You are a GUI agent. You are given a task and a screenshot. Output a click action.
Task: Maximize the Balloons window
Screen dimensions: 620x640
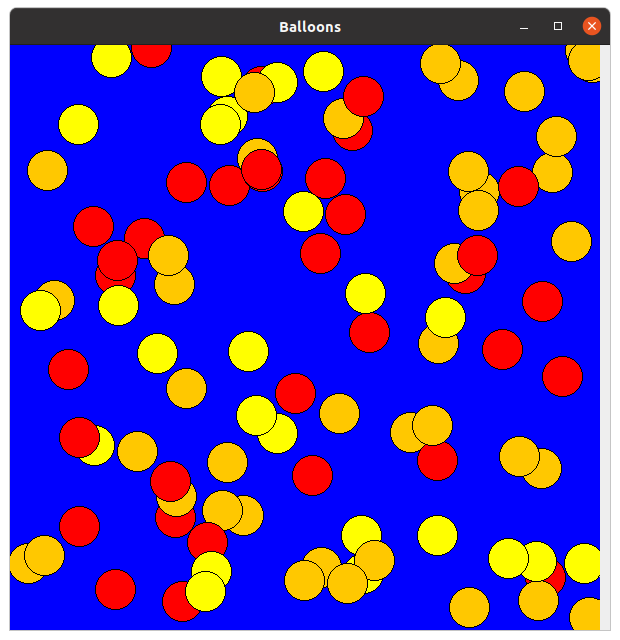pos(558,26)
